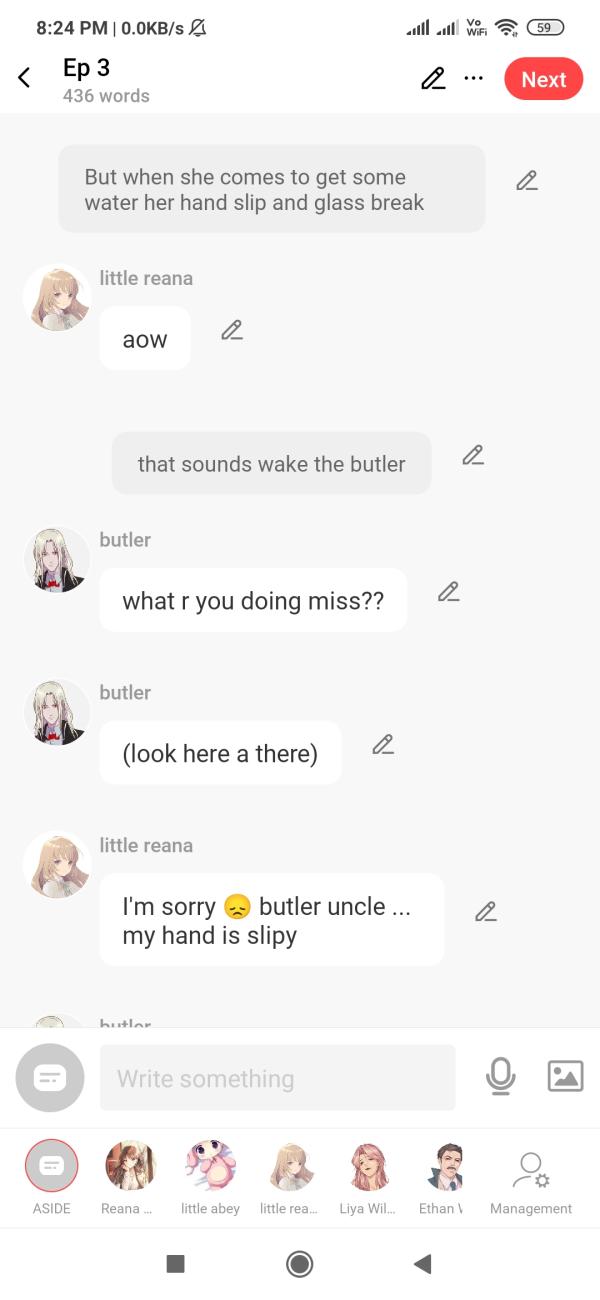Image resolution: width=600 pixels, height=1300 pixels.
Task: Edit the 'that sounds wake the butler' aside
Action: pos(473,455)
